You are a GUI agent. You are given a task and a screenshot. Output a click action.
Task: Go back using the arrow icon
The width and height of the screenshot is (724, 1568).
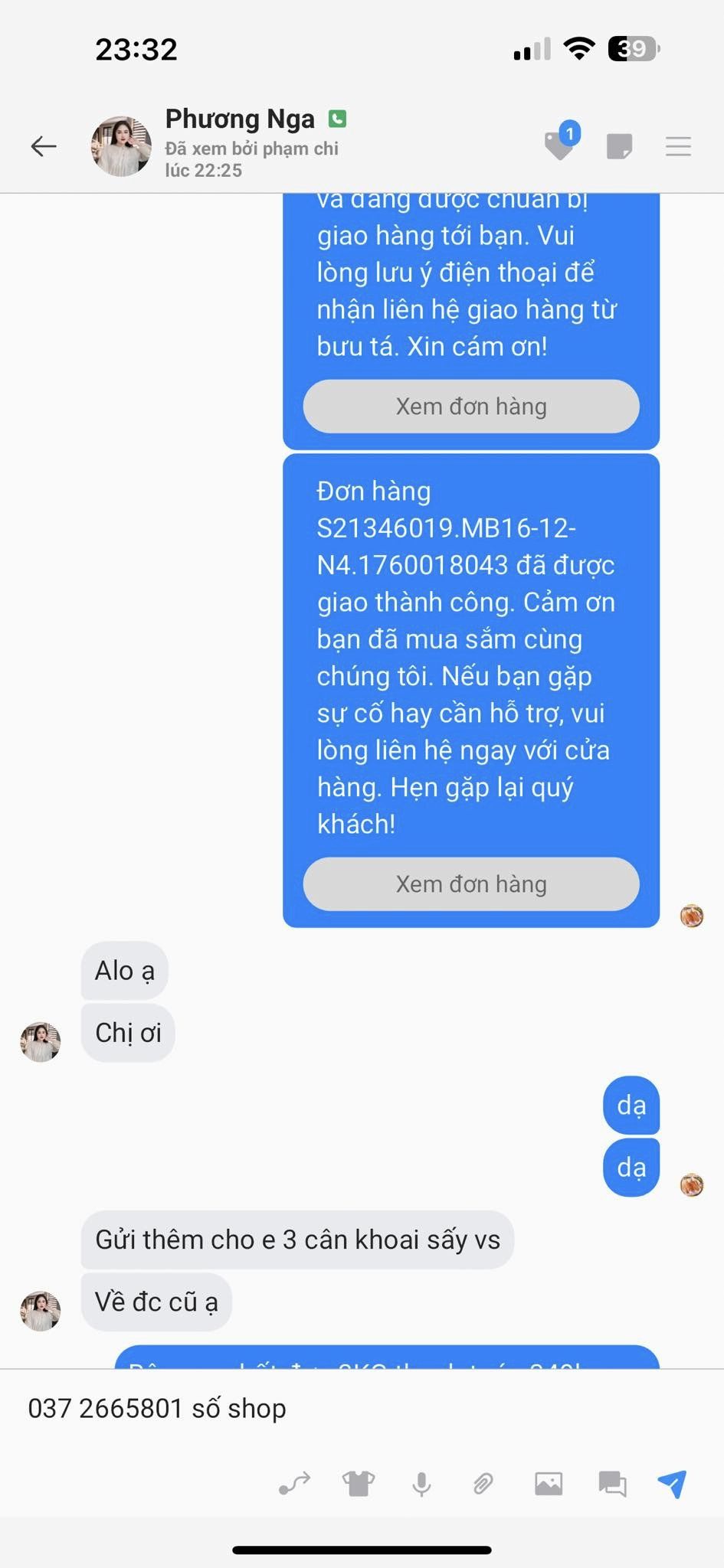click(44, 145)
